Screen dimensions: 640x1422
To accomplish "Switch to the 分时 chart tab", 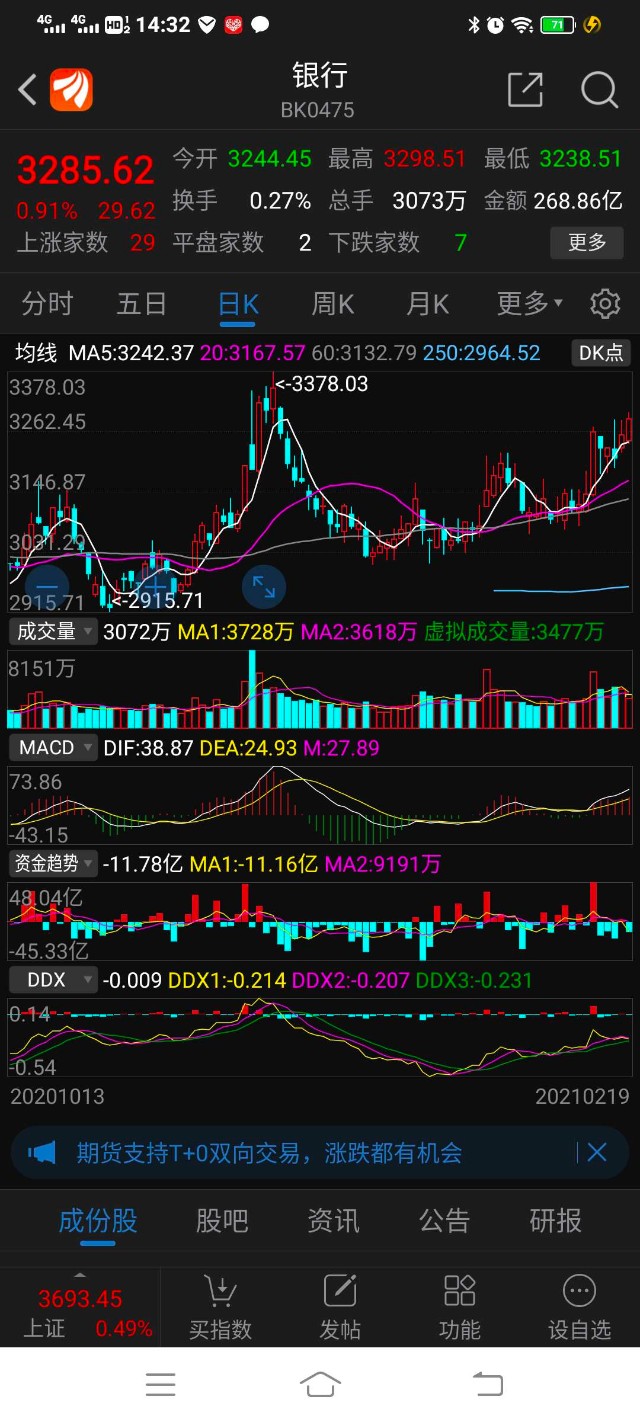I will coord(47,304).
